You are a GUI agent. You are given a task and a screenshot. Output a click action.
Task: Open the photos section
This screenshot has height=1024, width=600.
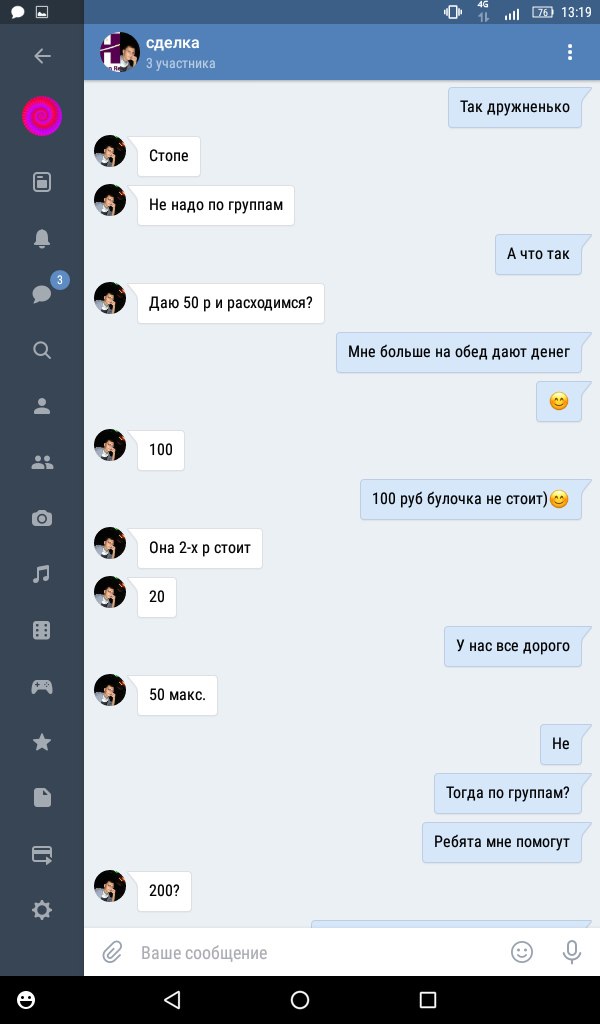click(42, 518)
